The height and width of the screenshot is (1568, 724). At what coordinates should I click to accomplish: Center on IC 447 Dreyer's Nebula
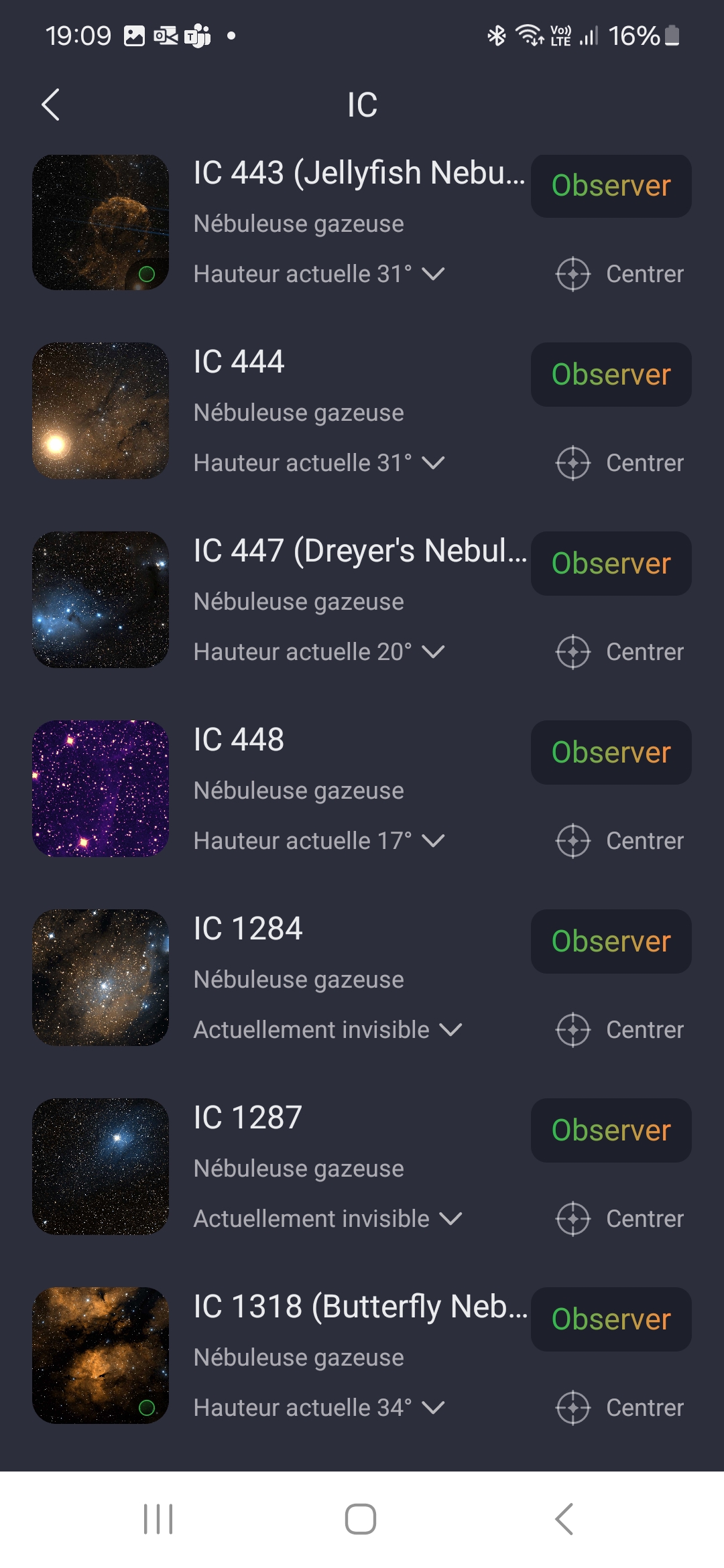[x=619, y=652]
